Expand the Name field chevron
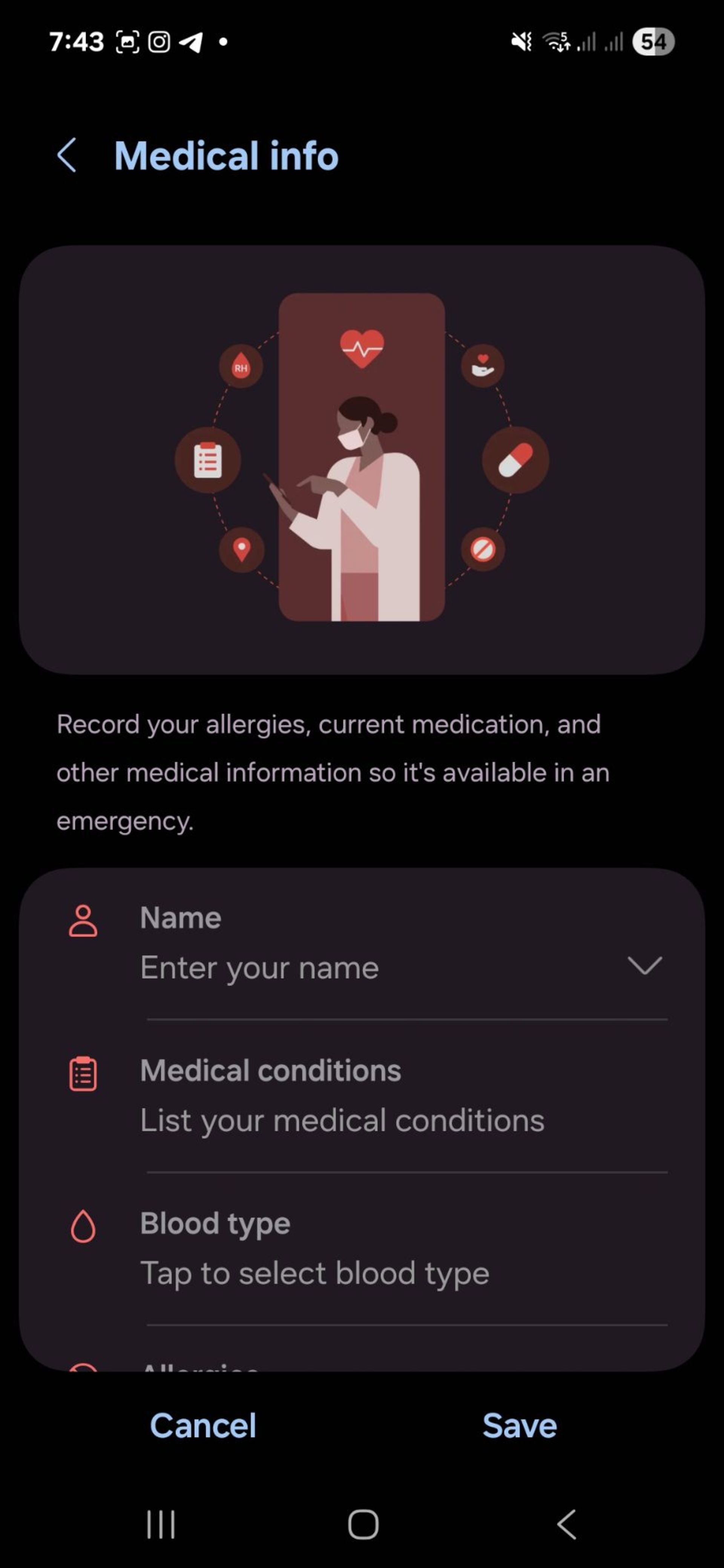 pos(644,965)
